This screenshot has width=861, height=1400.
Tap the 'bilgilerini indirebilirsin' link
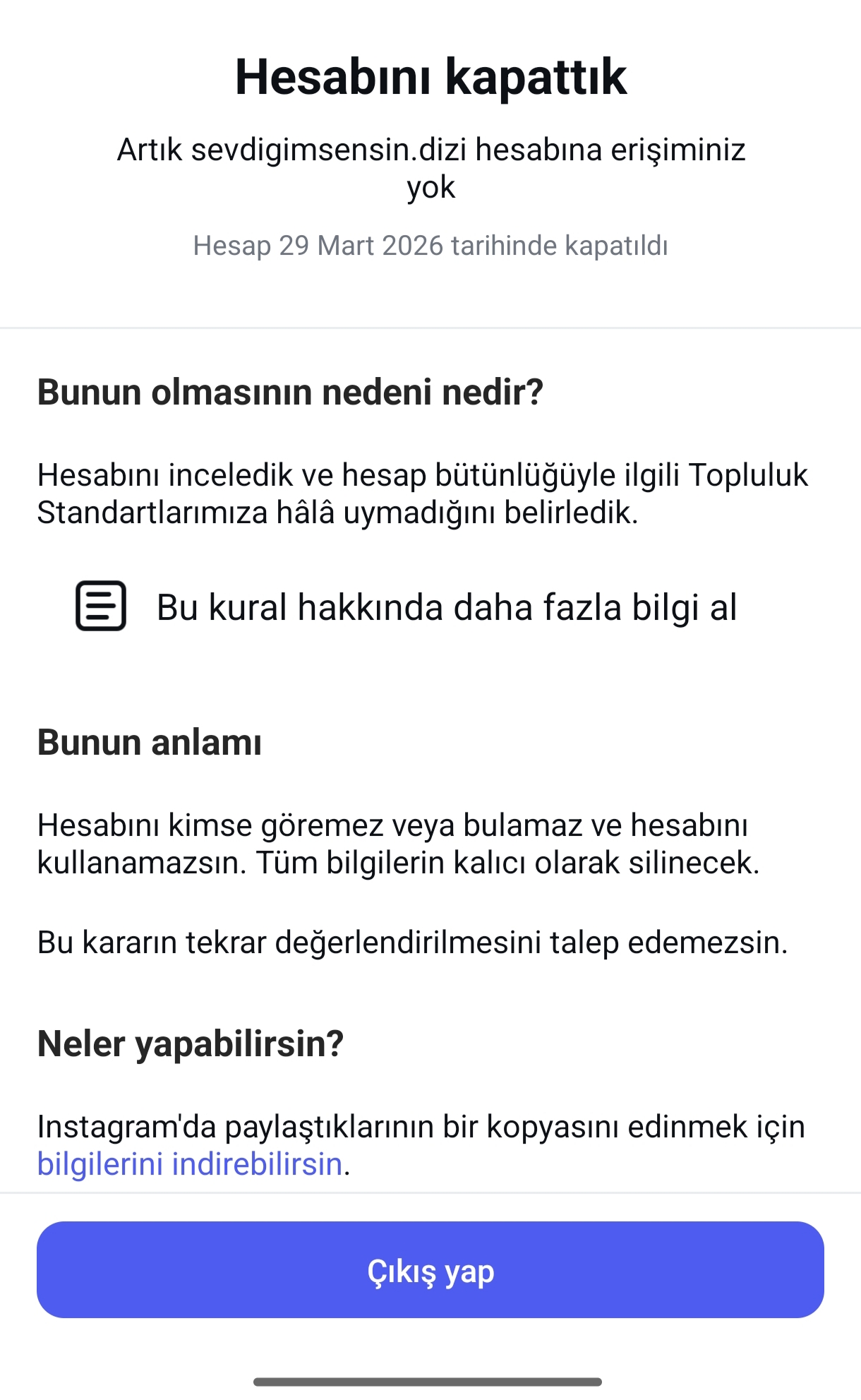pos(190,1163)
